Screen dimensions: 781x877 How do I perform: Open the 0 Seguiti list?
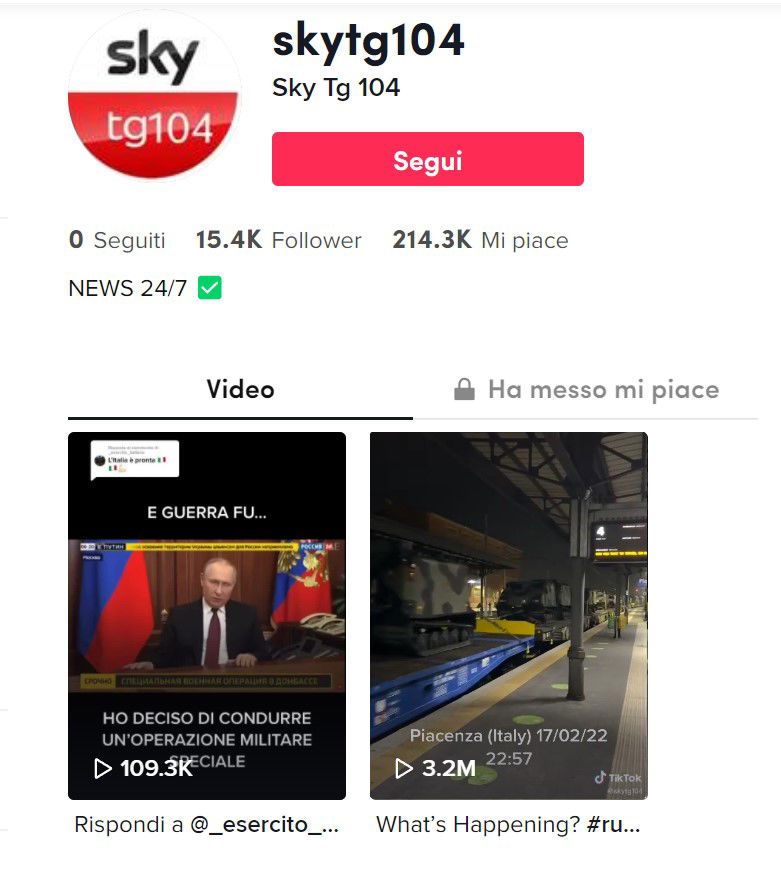(x=117, y=240)
